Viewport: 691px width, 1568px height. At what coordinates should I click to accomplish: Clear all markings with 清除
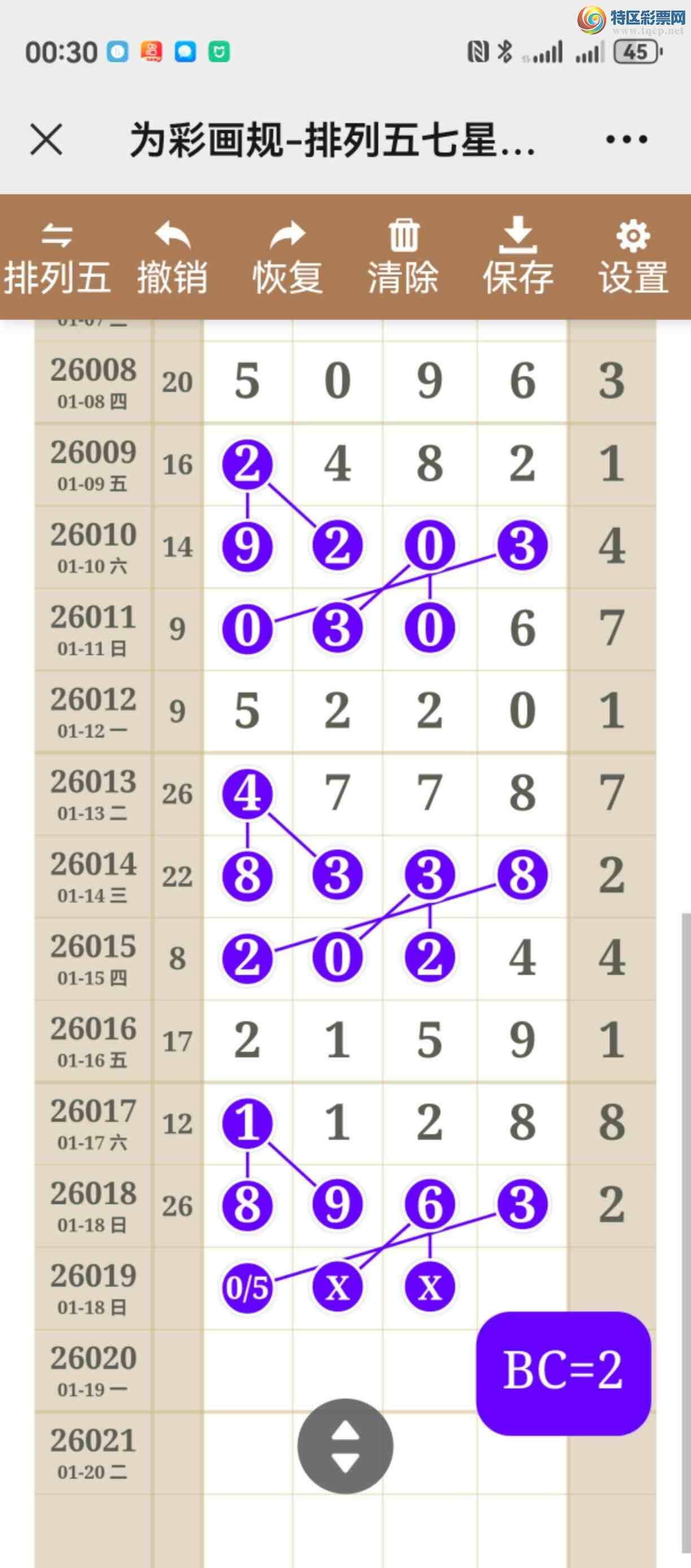[x=403, y=258]
